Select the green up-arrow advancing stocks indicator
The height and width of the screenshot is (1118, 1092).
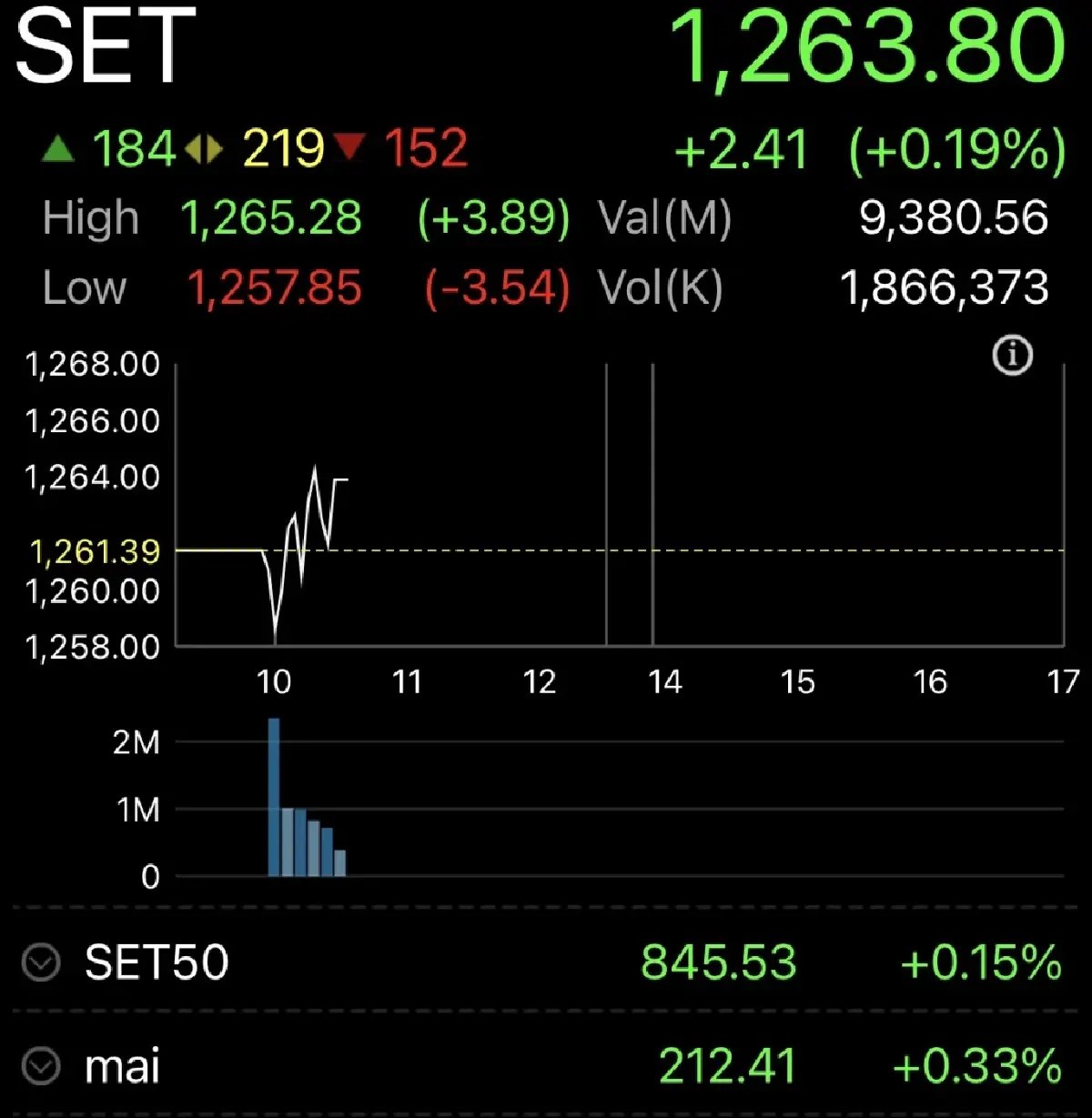click(57, 148)
